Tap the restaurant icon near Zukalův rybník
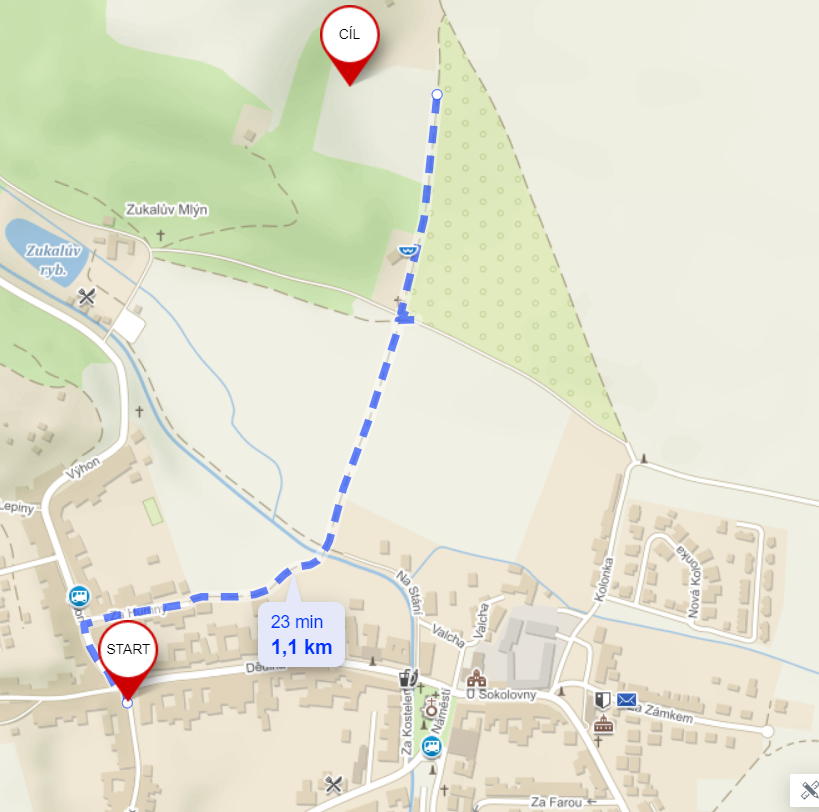Viewport: 819px width, 812px height. point(86,296)
